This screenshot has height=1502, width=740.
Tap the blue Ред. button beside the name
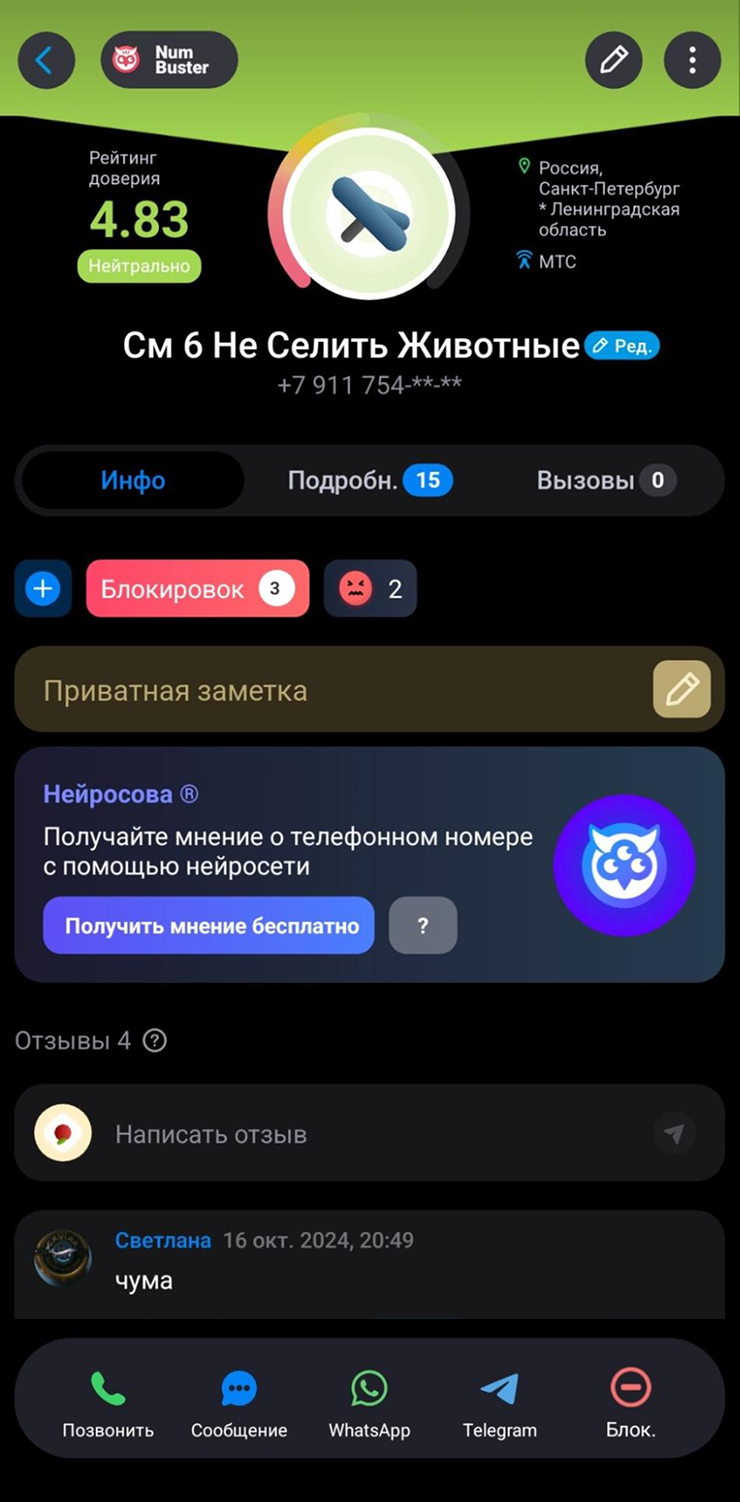pos(622,346)
